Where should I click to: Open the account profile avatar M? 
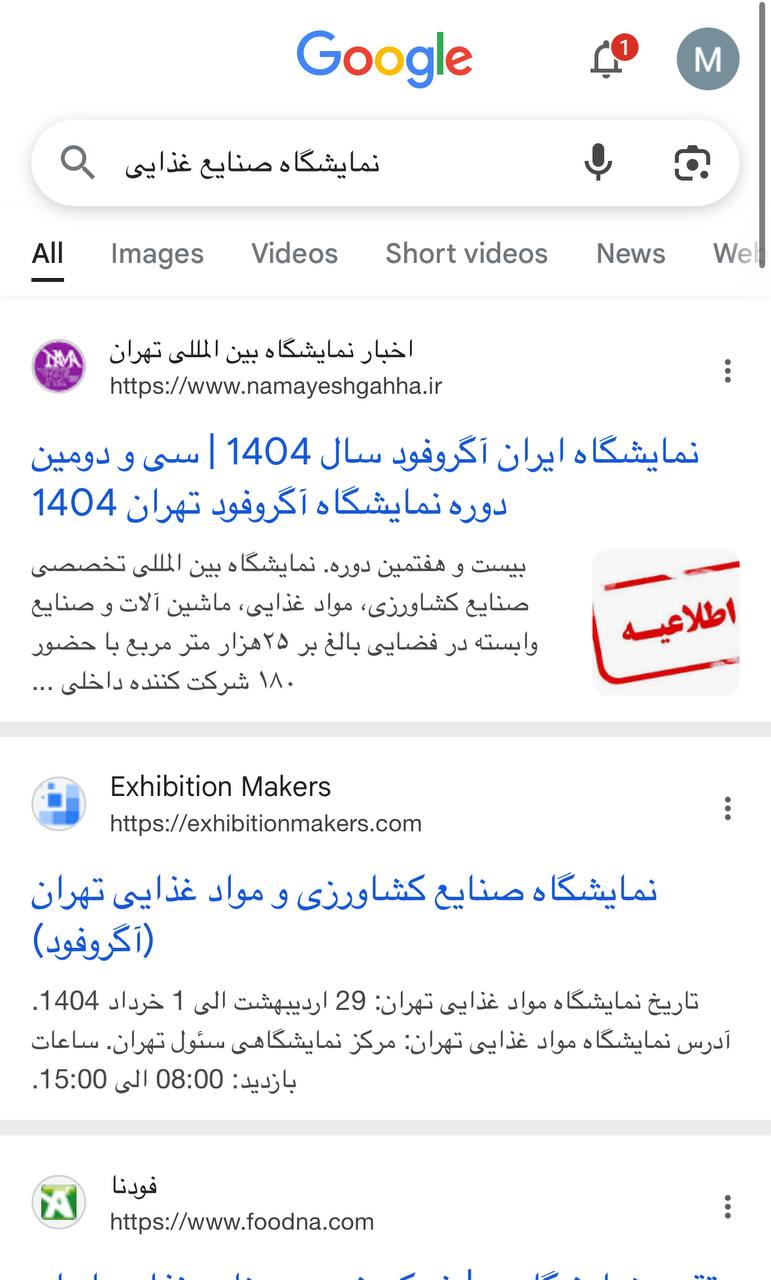pyautogui.click(x=707, y=59)
